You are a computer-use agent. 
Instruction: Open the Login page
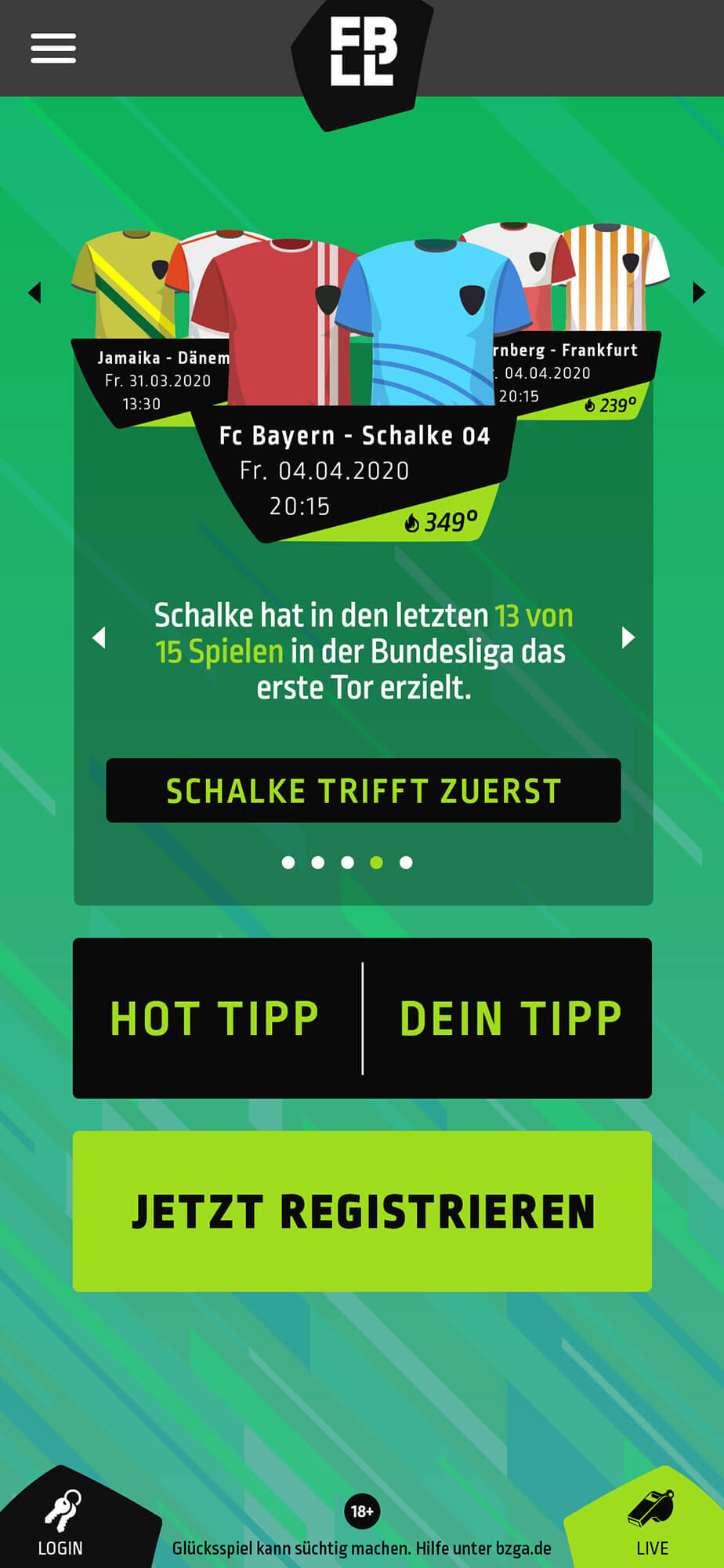point(60,1523)
